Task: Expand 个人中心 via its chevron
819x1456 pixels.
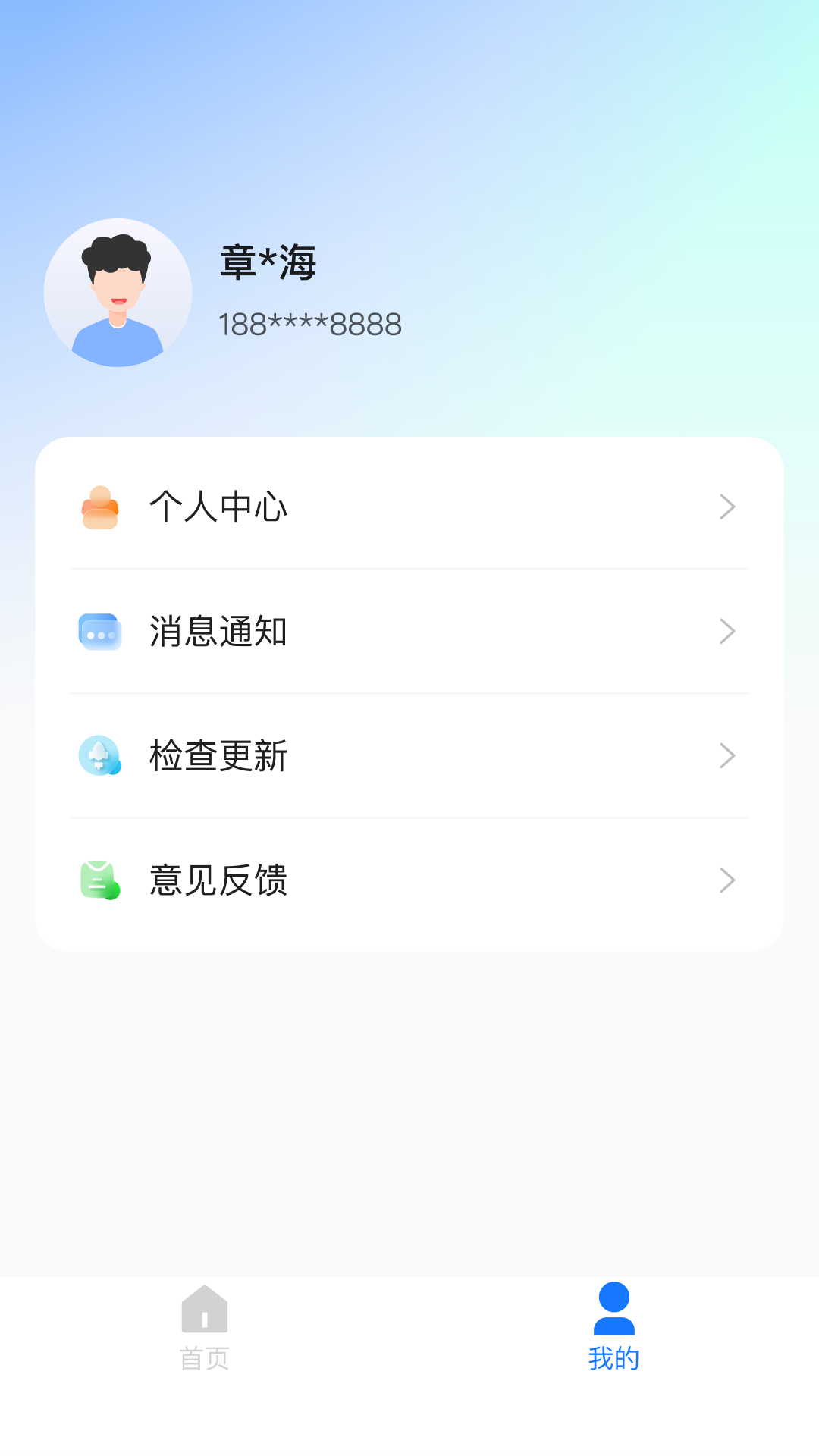Action: 727,507
